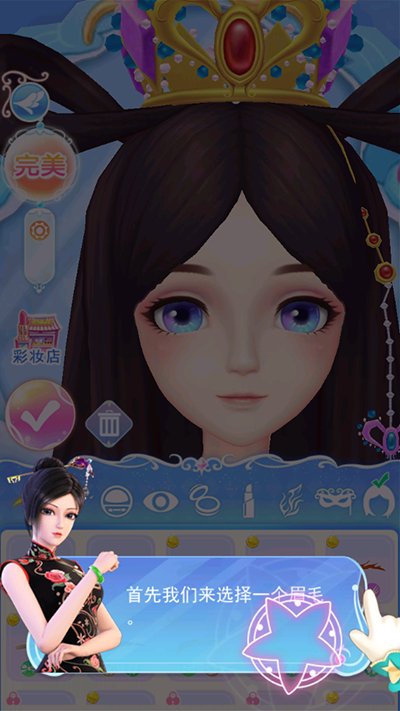The width and height of the screenshot is (400, 711).
Task: Open the mask accessory category
Action: point(335,501)
